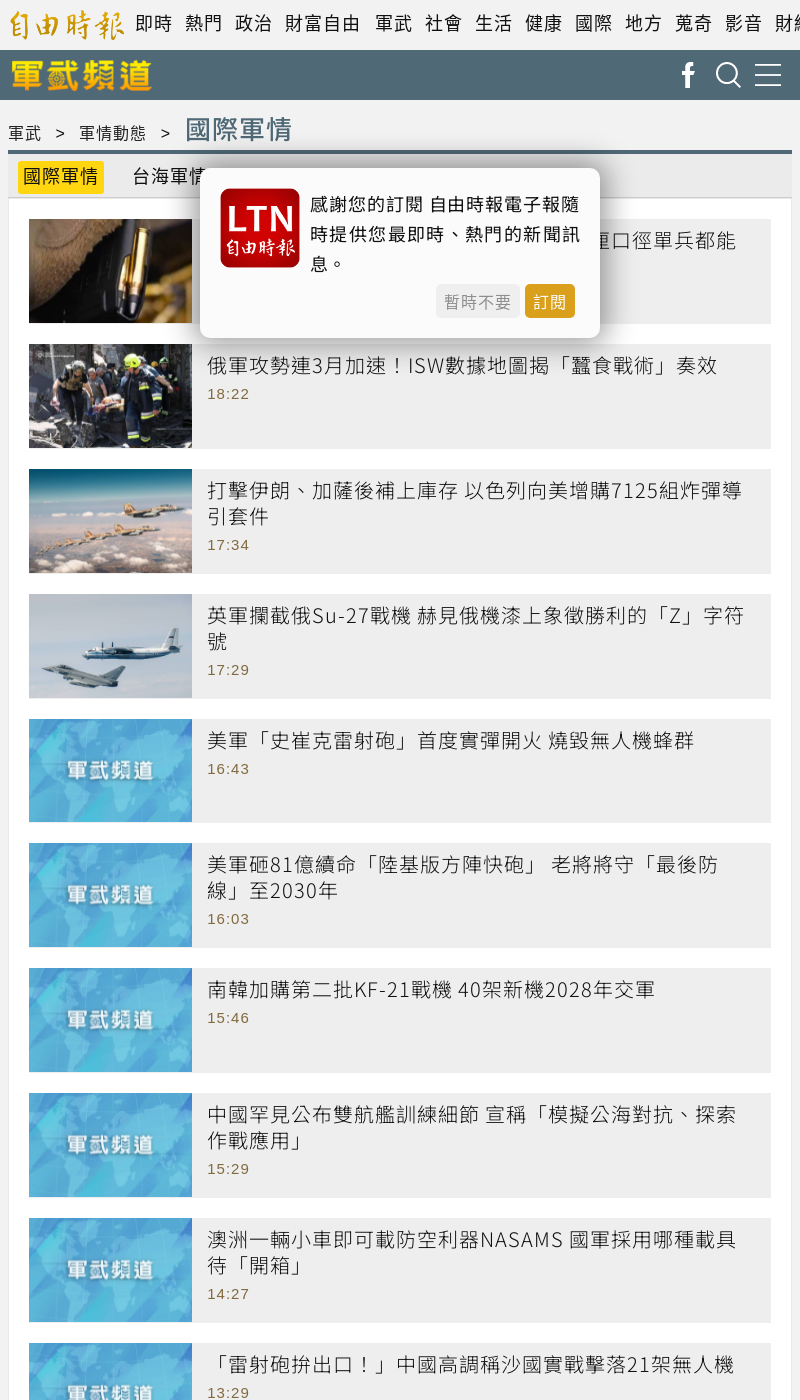Dismiss the prompt with 暫時不要
This screenshot has width=800, height=1400.
(x=477, y=301)
